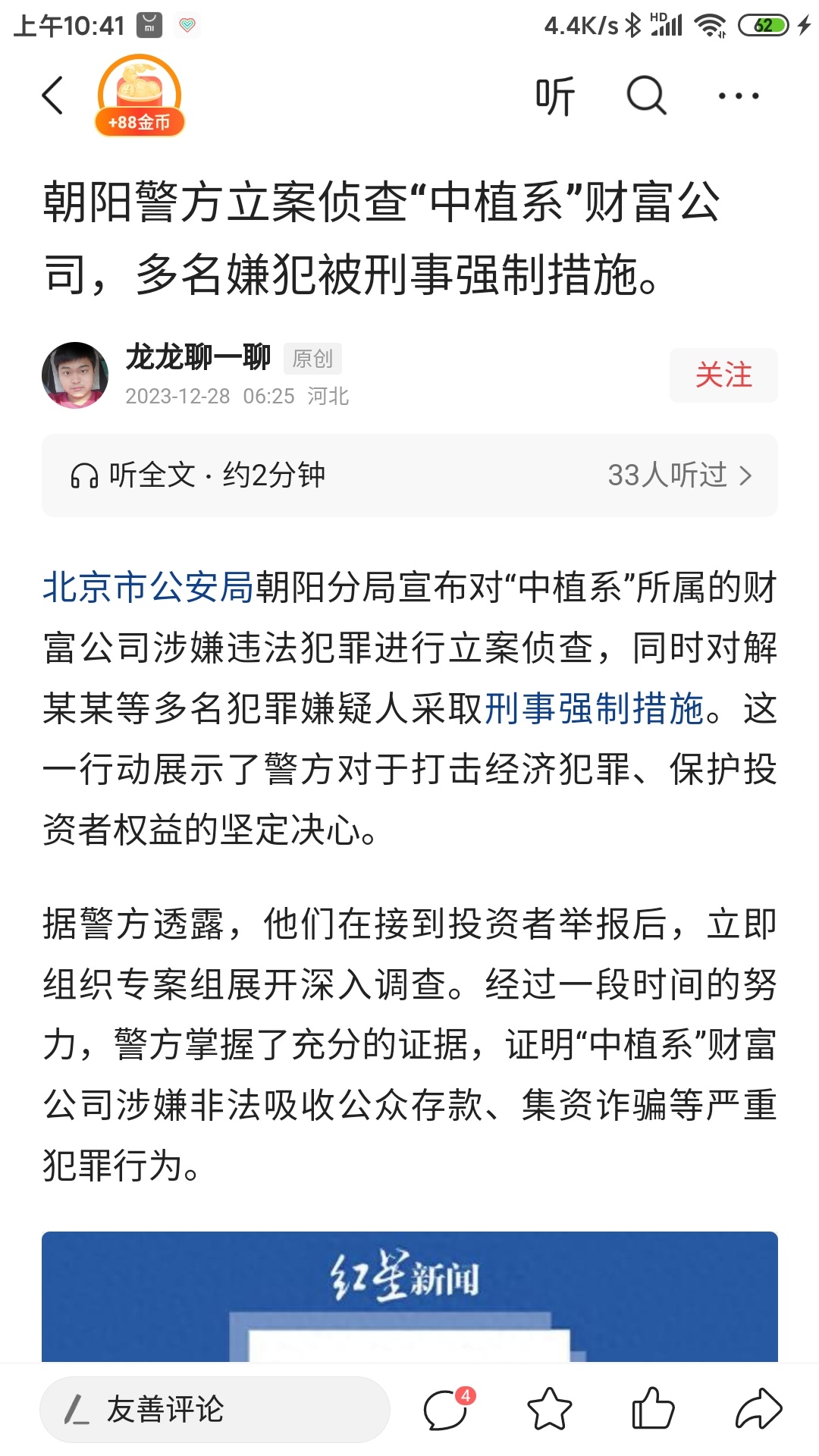Open the search magnifier icon
This screenshot has width=819, height=1456.
[x=646, y=96]
